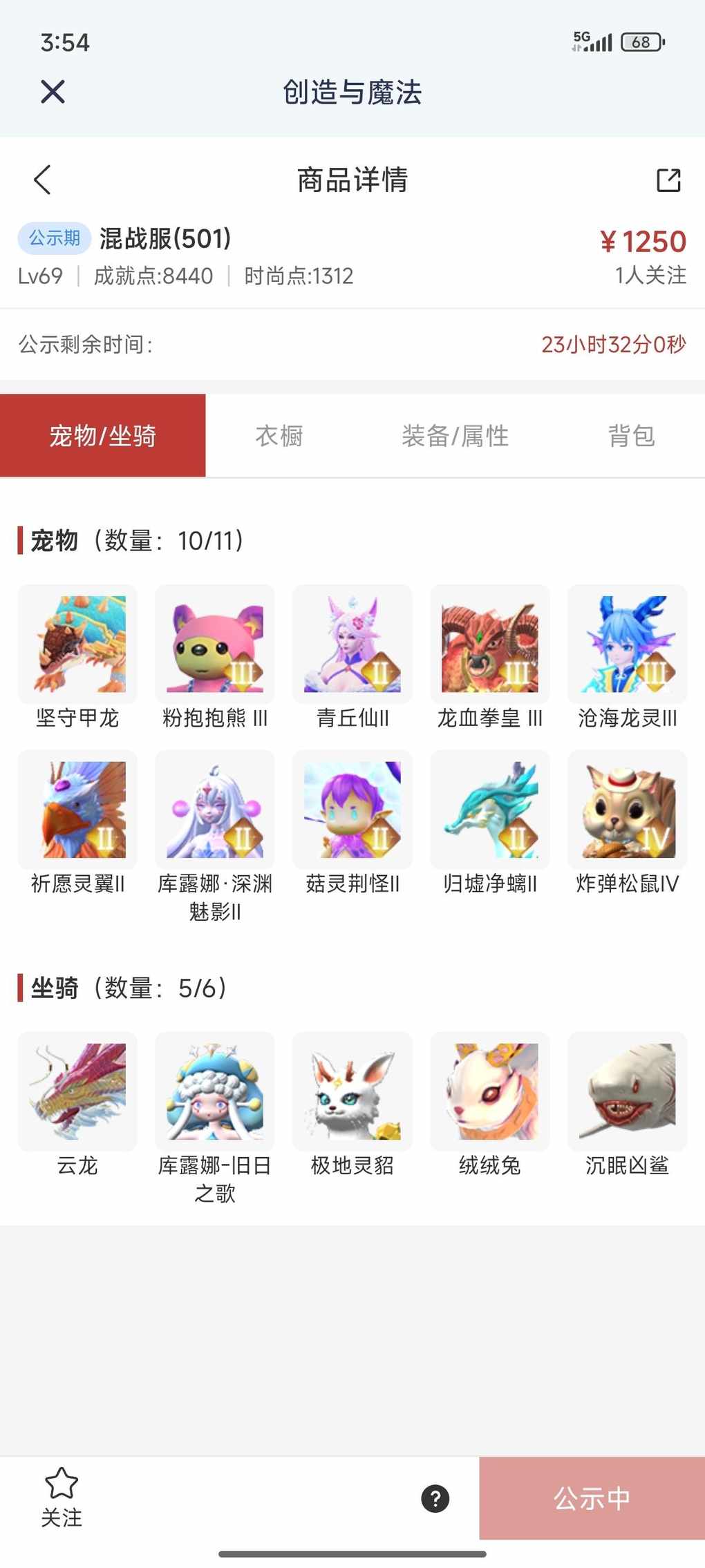Image resolution: width=705 pixels, height=1568 pixels.
Task: Tap the 公示中 button
Action: click(592, 1498)
